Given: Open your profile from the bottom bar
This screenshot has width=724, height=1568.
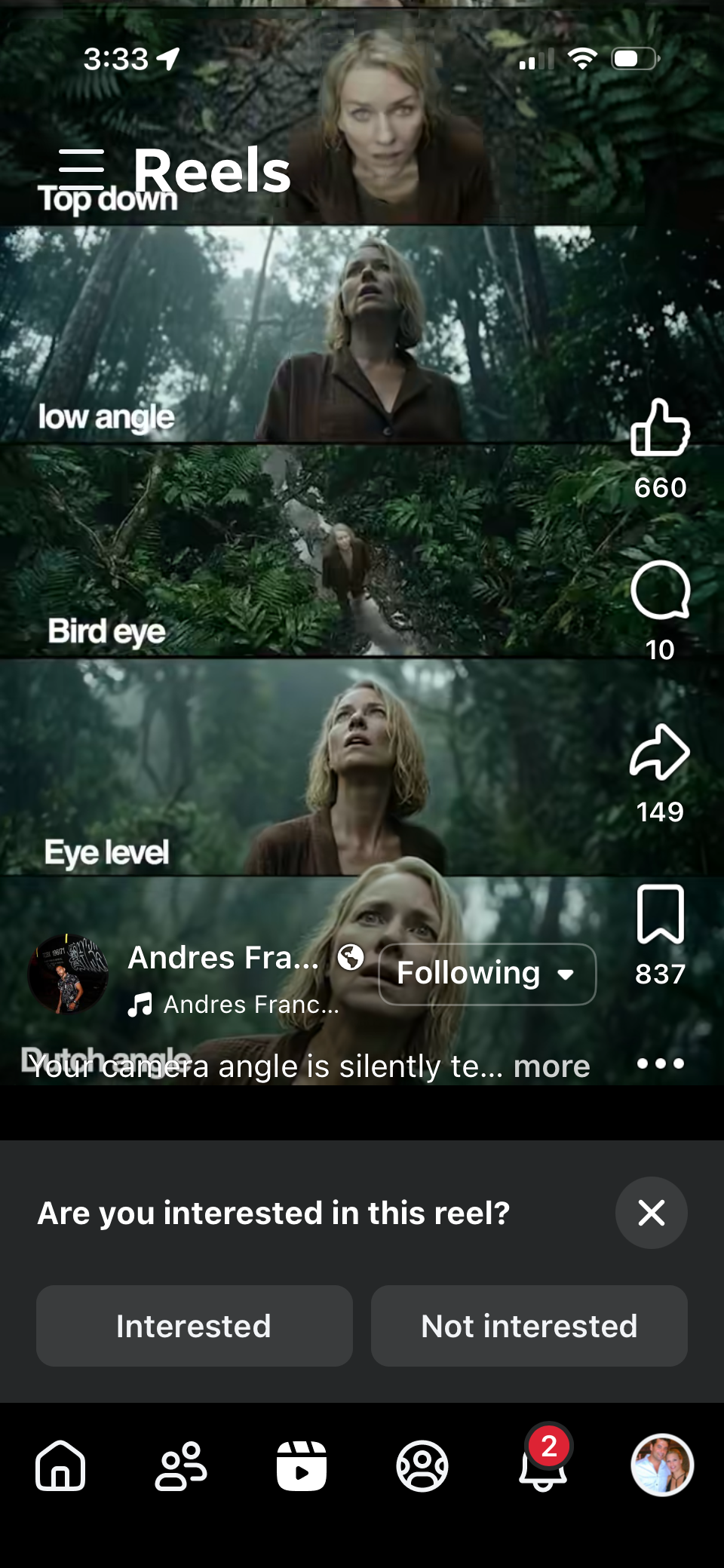Looking at the screenshot, I should [x=662, y=1465].
